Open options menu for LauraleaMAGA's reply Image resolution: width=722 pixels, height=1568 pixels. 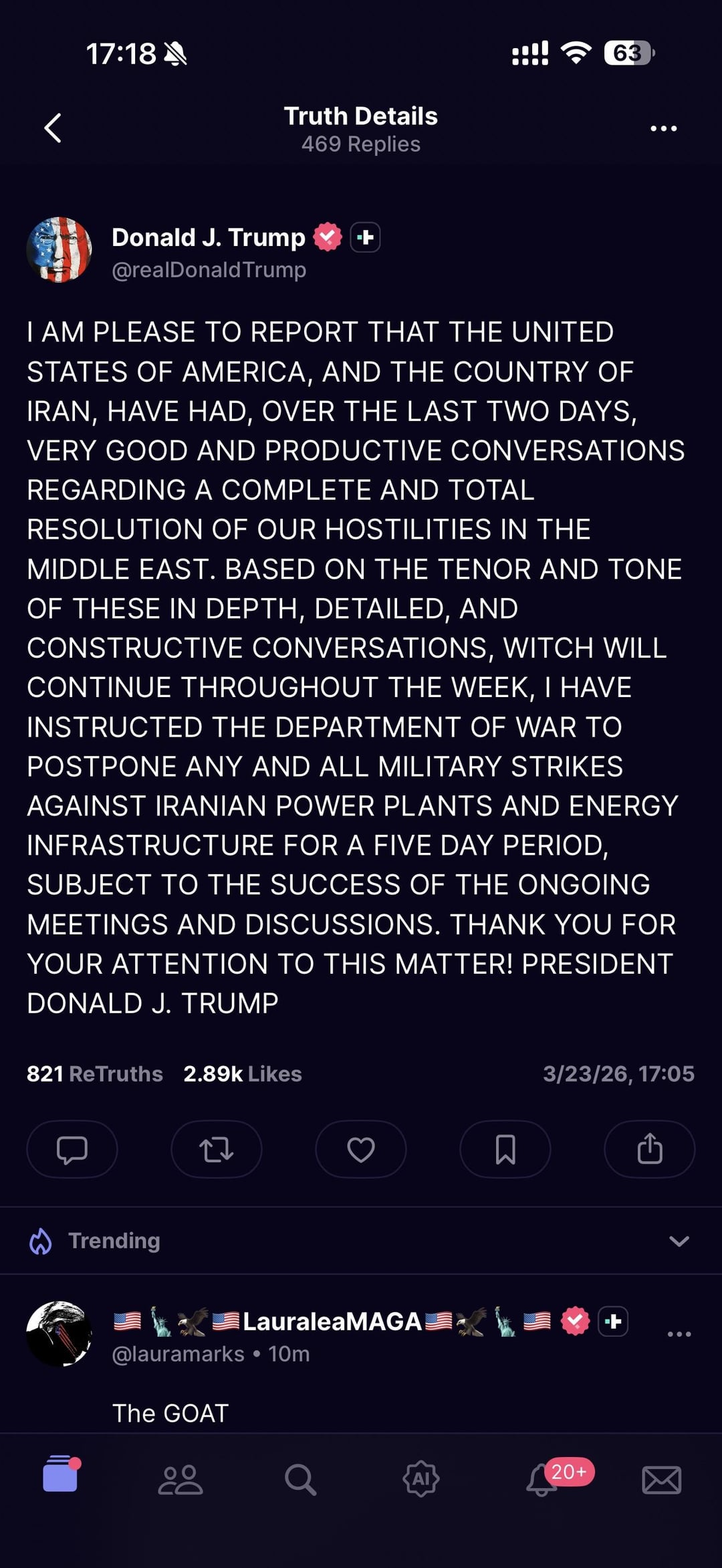(679, 1334)
